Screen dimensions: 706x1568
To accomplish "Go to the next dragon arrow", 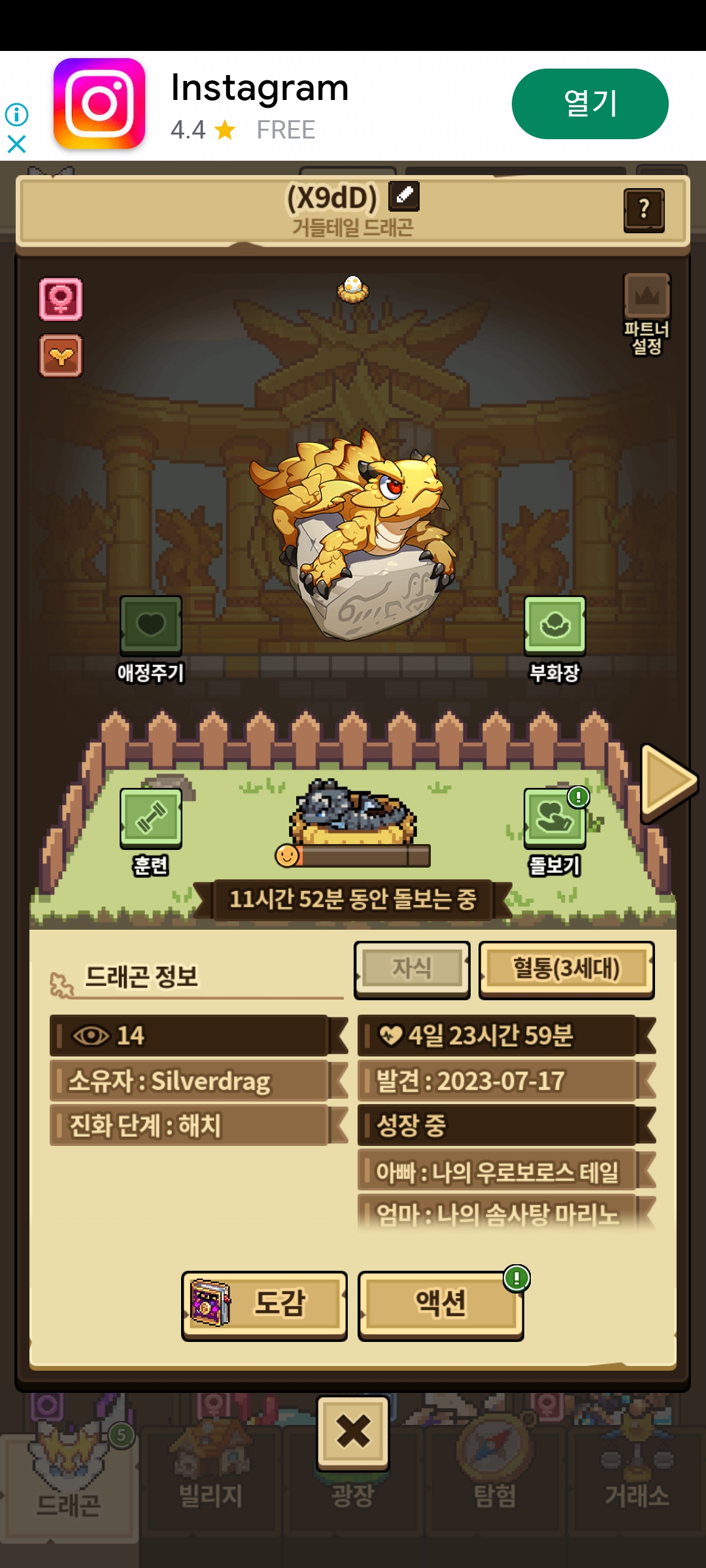I will pyautogui.click(x=668, y=782).
